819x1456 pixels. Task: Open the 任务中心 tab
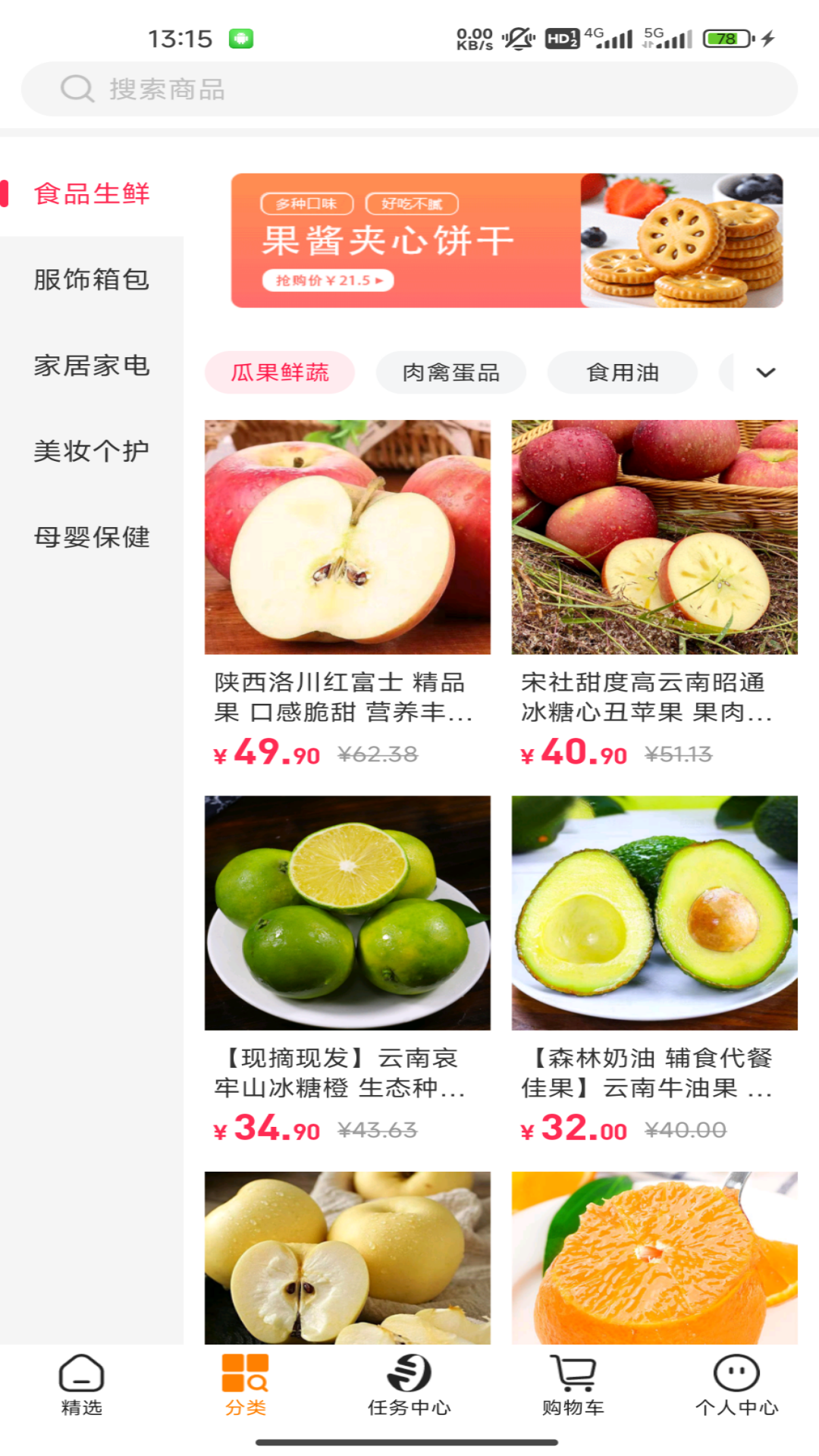pyautogui.click(x=409, y=1385)
